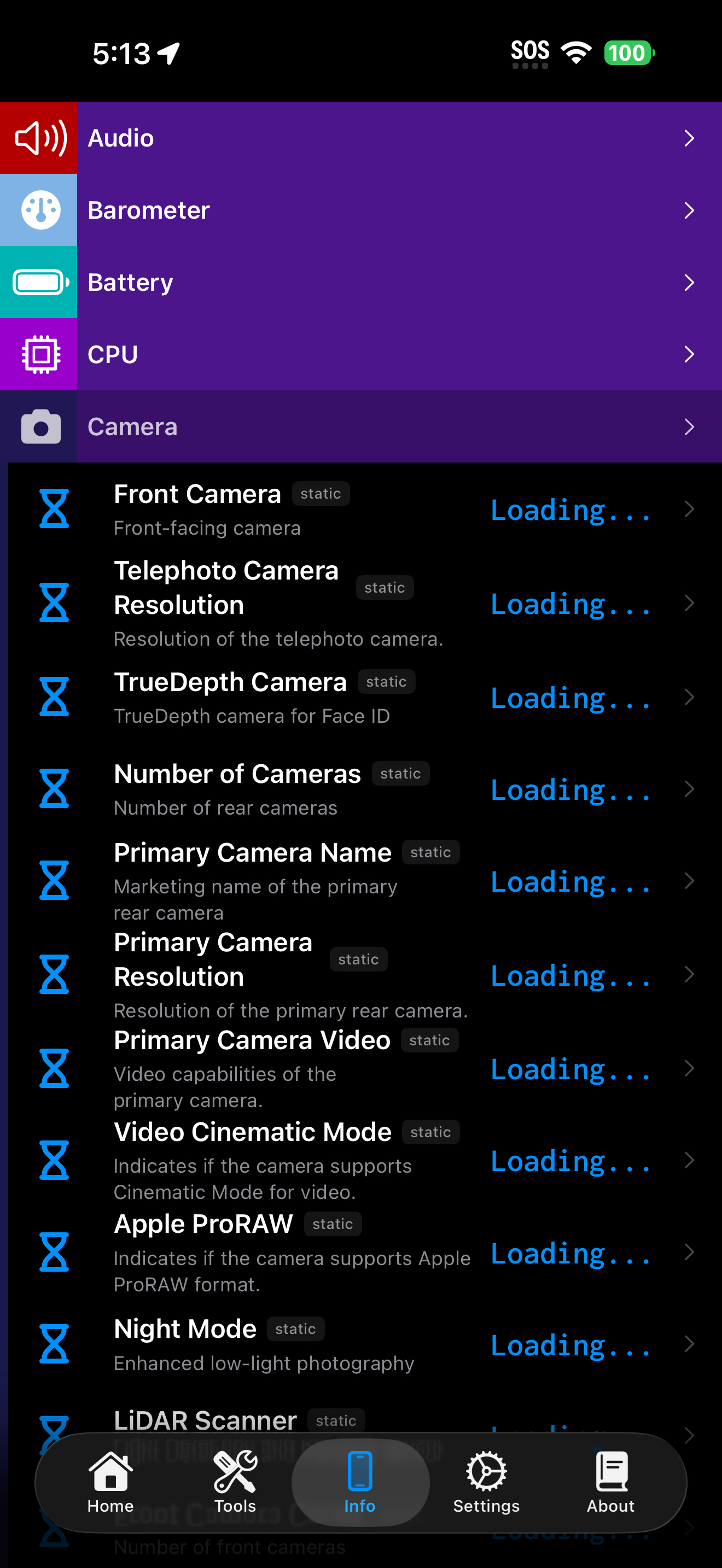Select the Battery icon
This screenshot has width=722, height=1568.
(38, 282)
